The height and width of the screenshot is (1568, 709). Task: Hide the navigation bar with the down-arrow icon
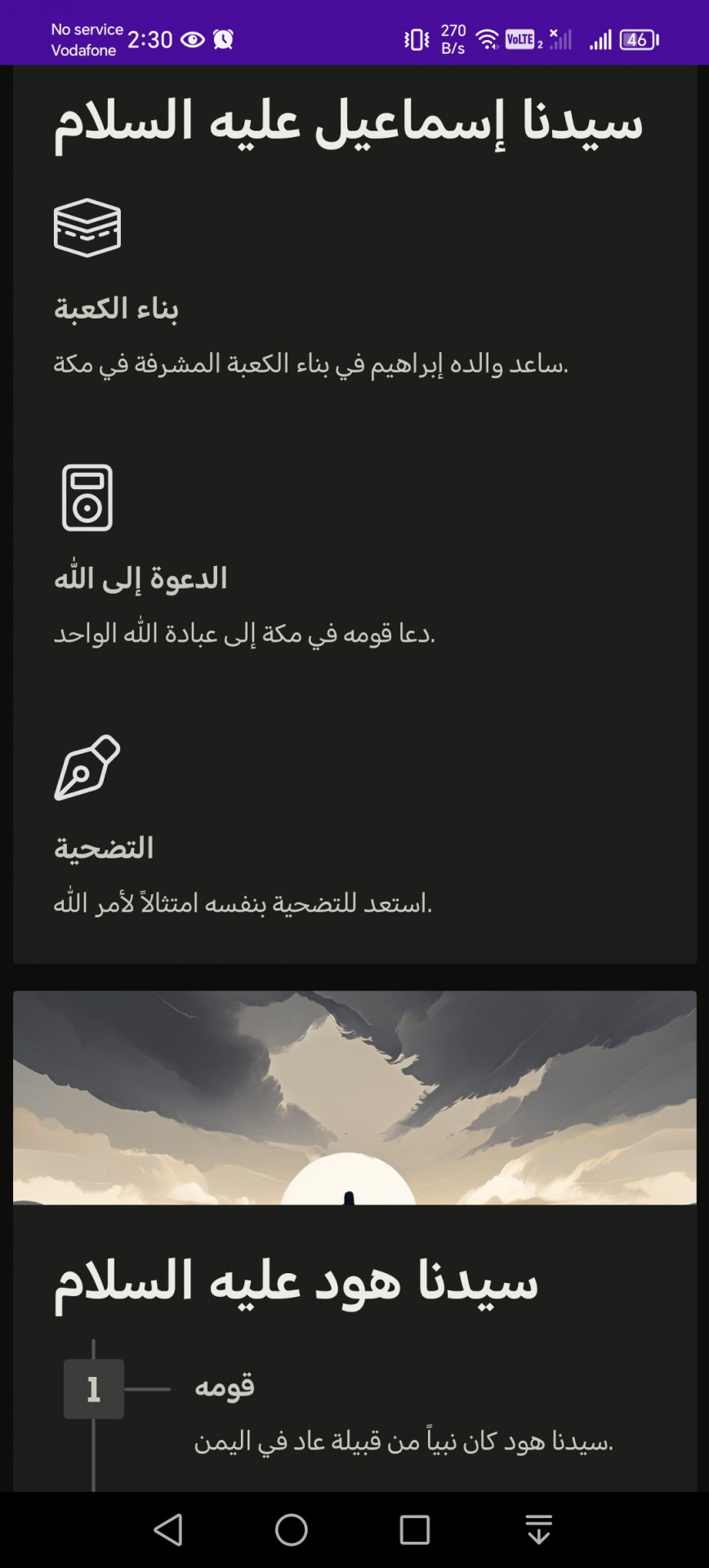point(538,1530)
